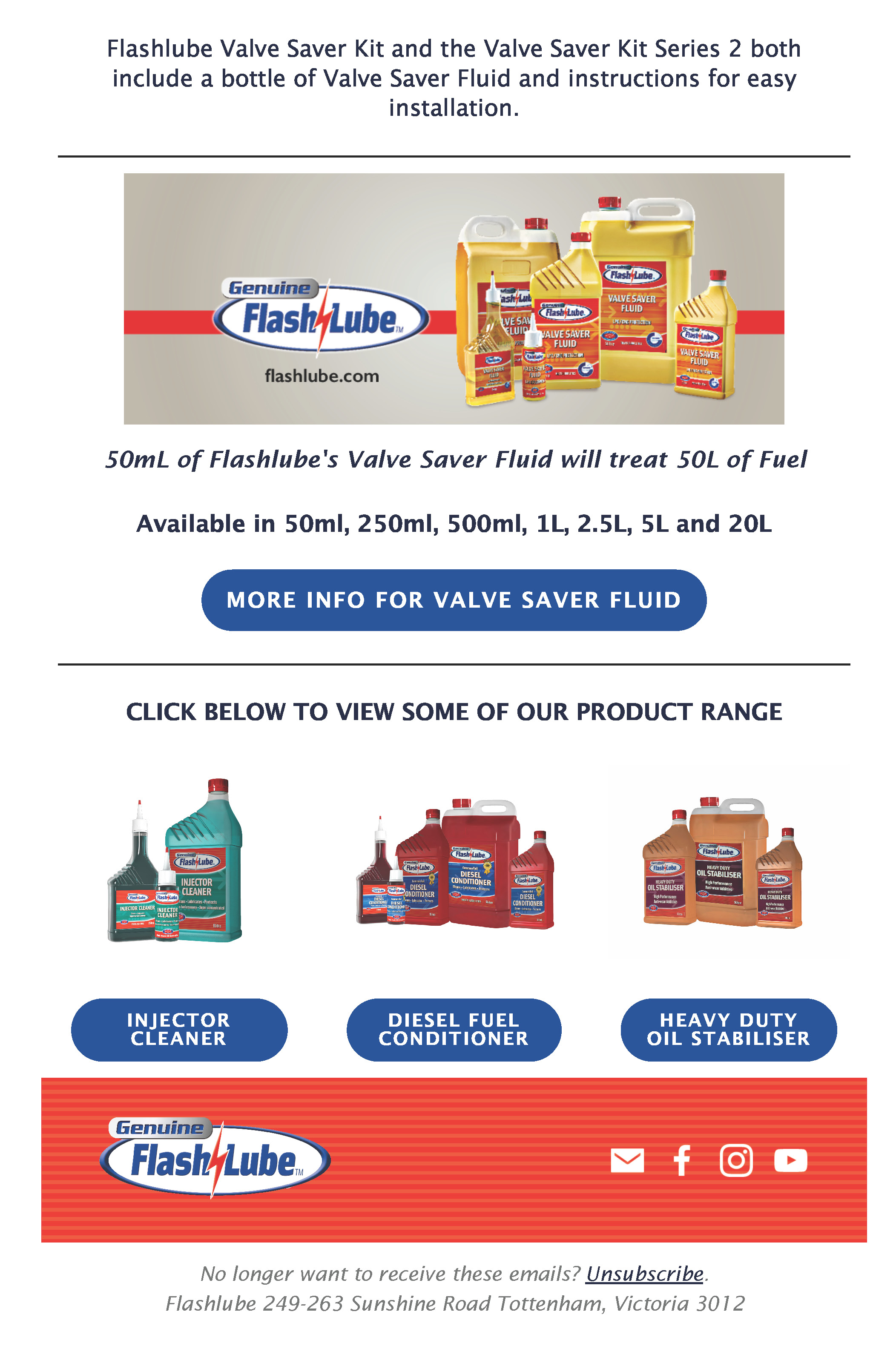The image size is (896, 1366).
Task: Tap the Unsubscribe link
Action: tap(644, 1274)
